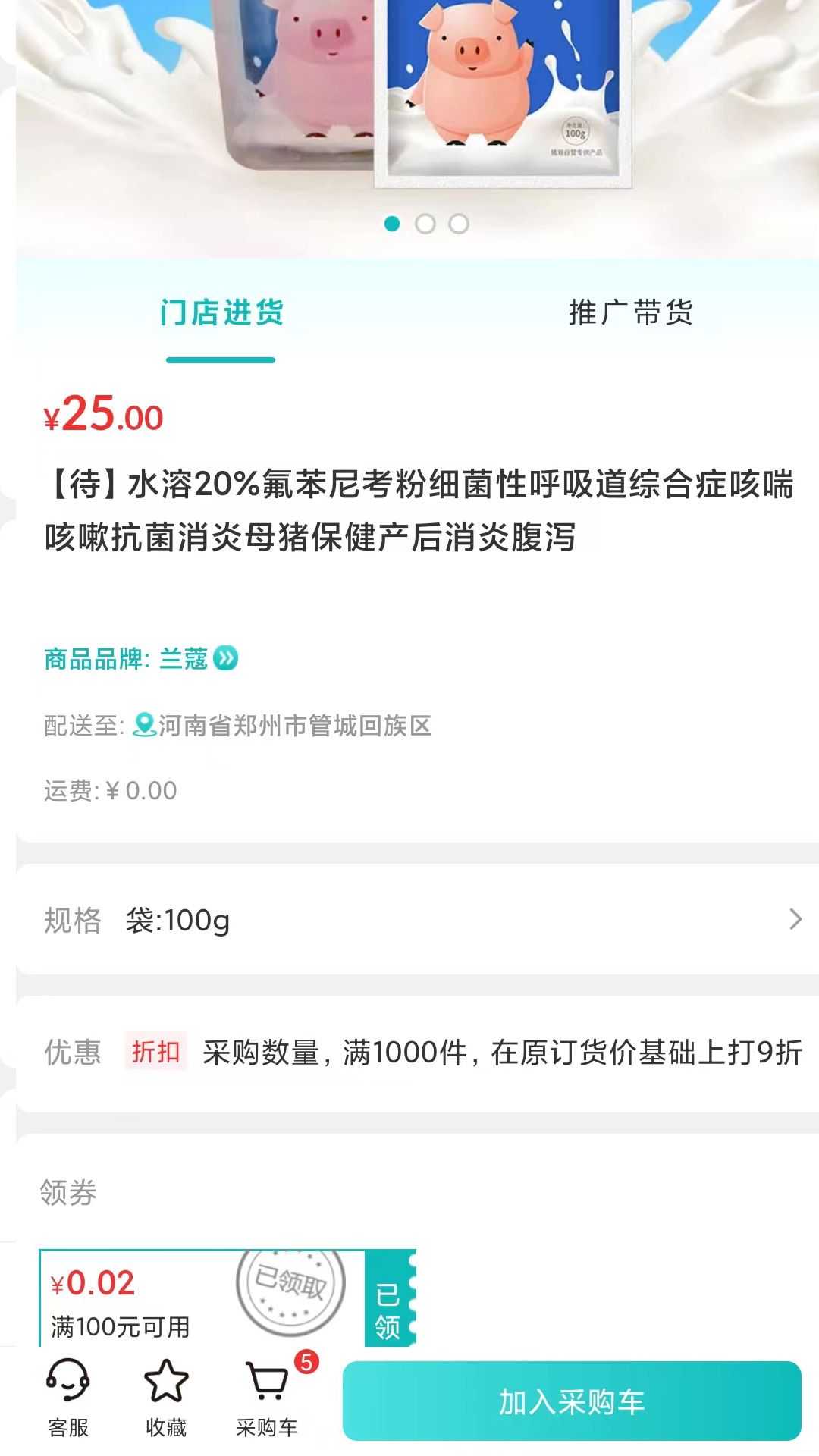Tap the 加入采购车 button
Screen dimensions: 819x1456
[x=573, y=1401]
